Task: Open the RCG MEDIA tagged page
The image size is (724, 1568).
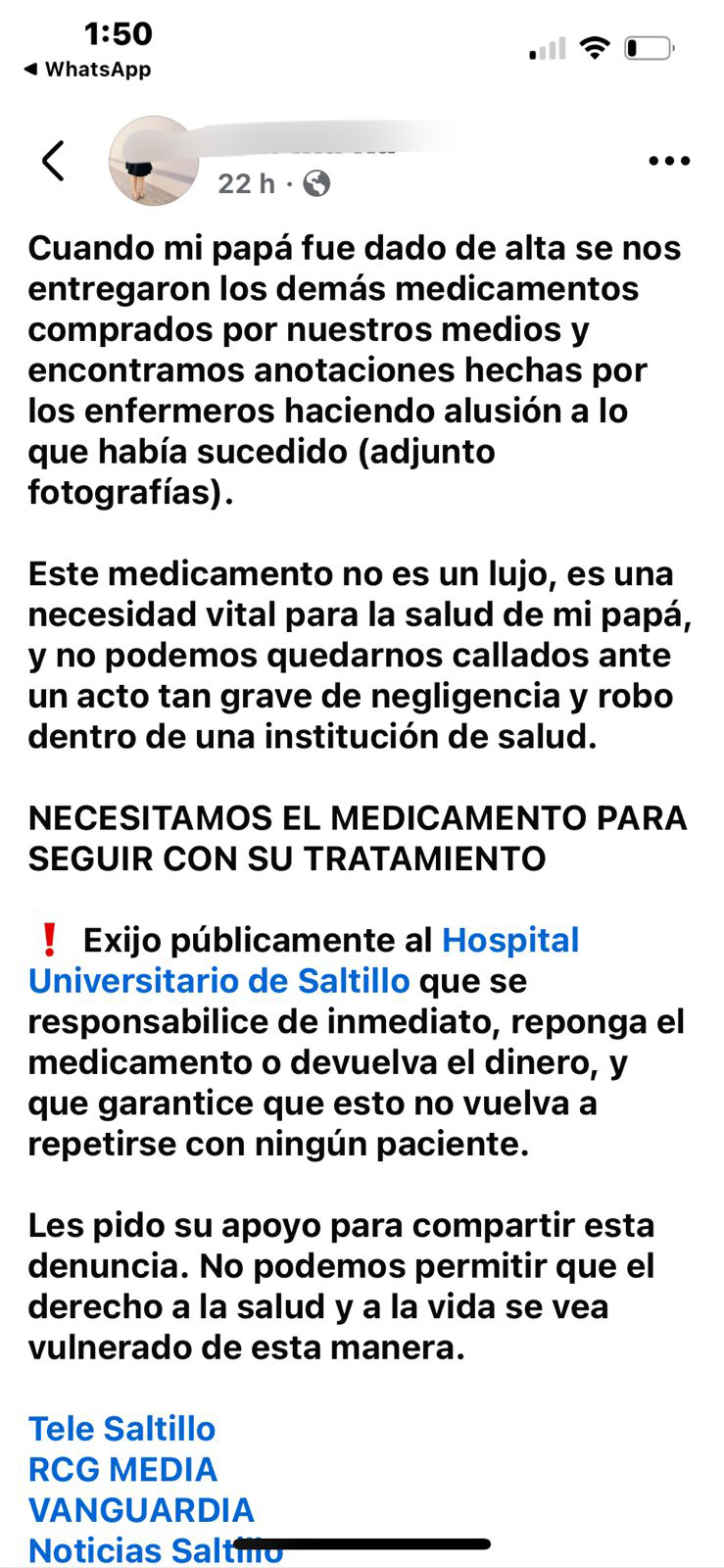Action: click(x=122, y=1469)
